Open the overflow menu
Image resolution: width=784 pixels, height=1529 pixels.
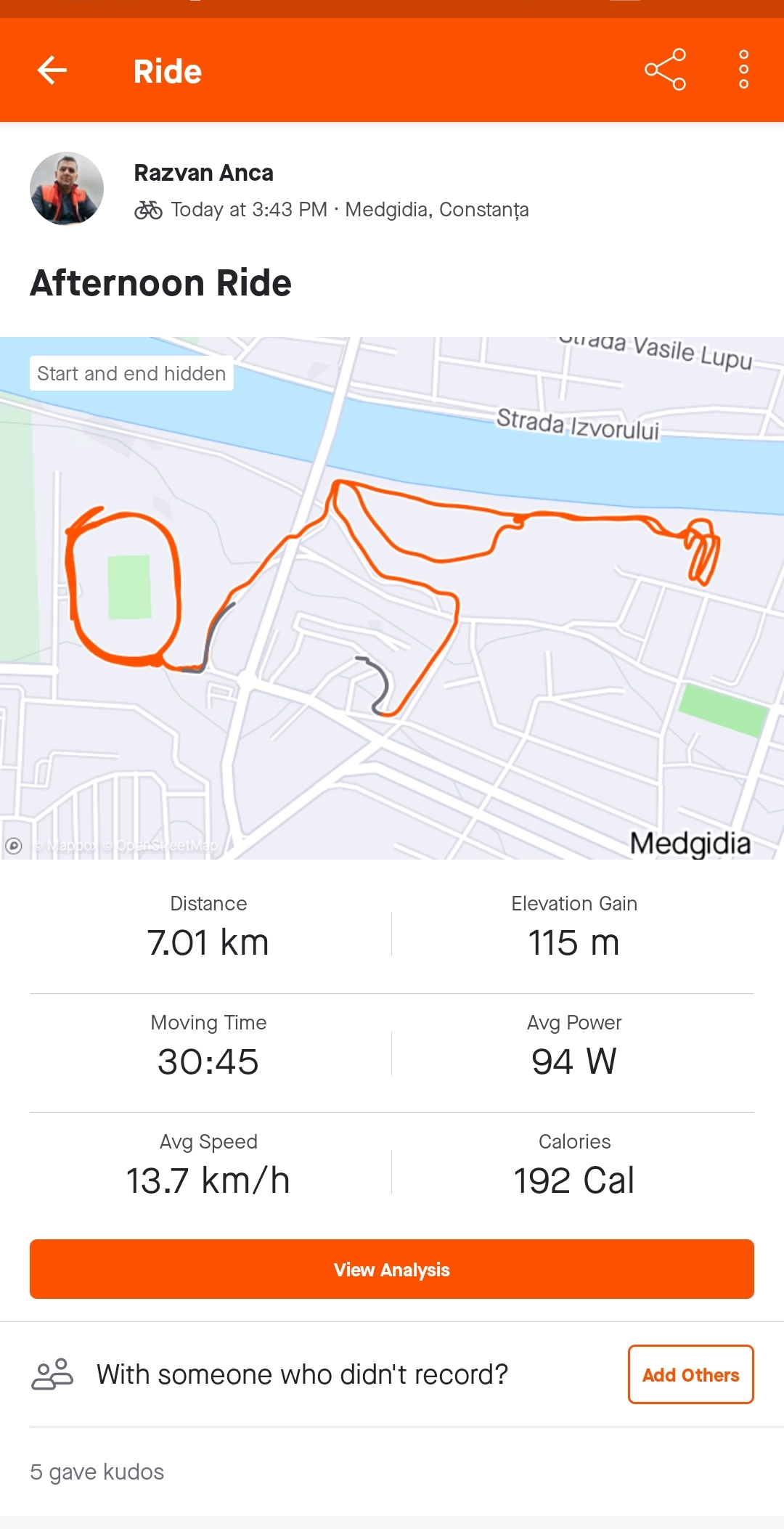(743, 70)
